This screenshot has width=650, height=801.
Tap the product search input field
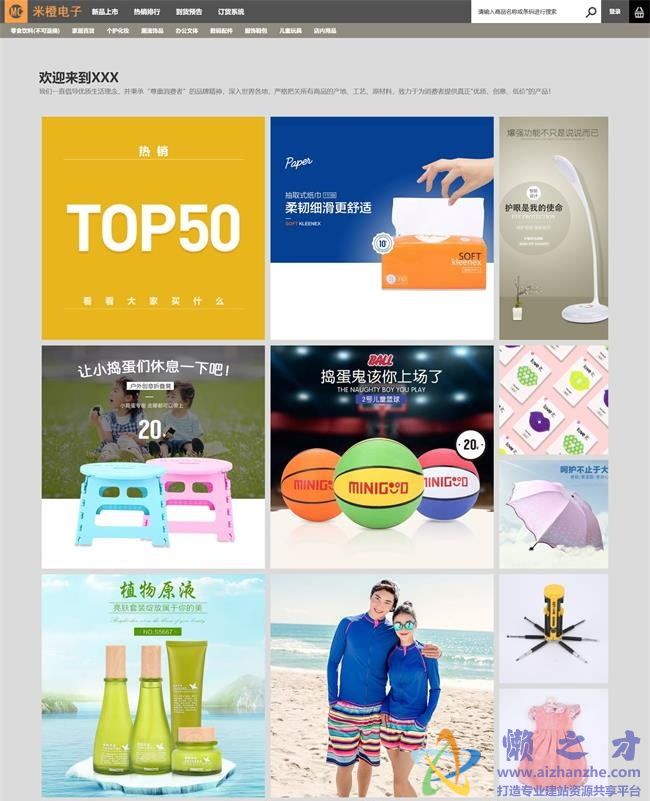(525, 12)
